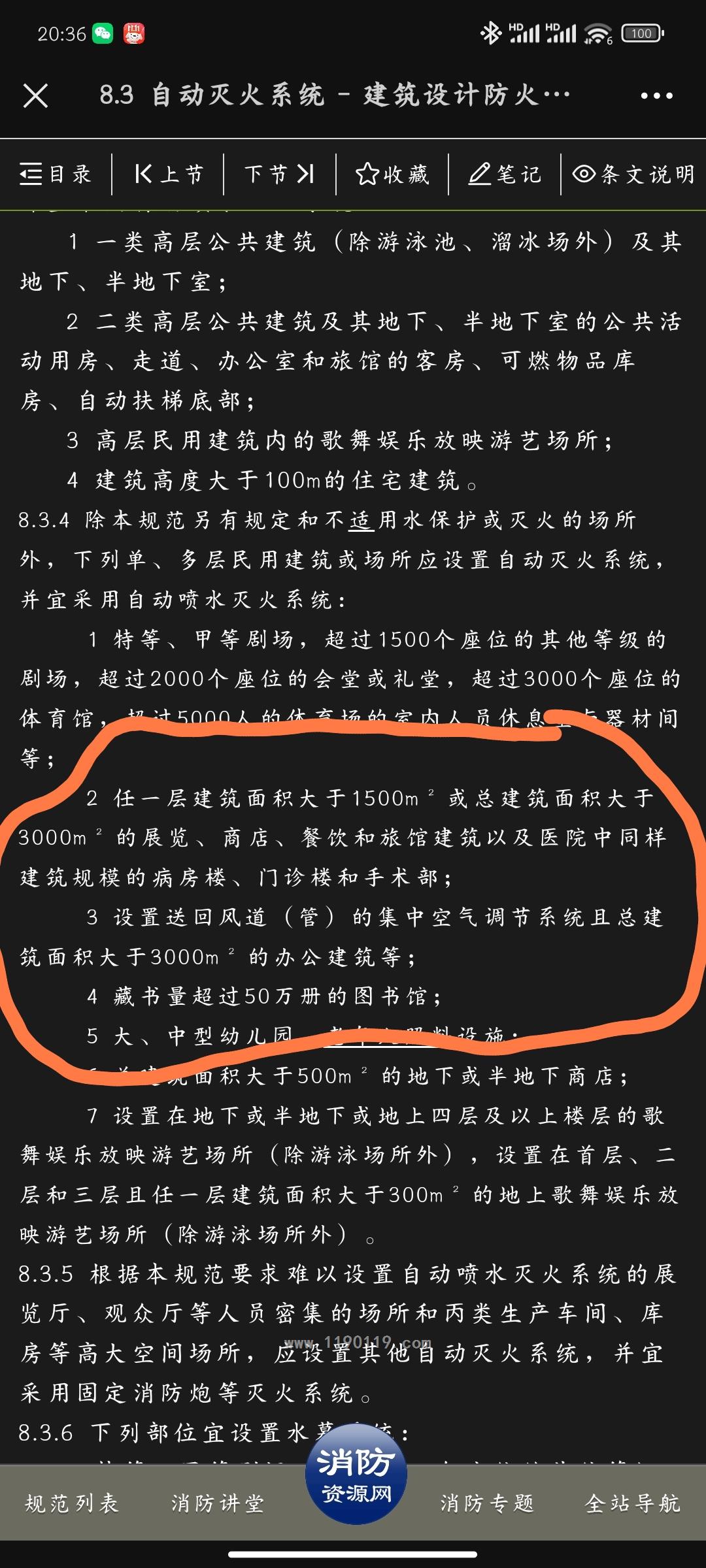
Task: Open the 目录 table of contents
Action: pos(56,174)
